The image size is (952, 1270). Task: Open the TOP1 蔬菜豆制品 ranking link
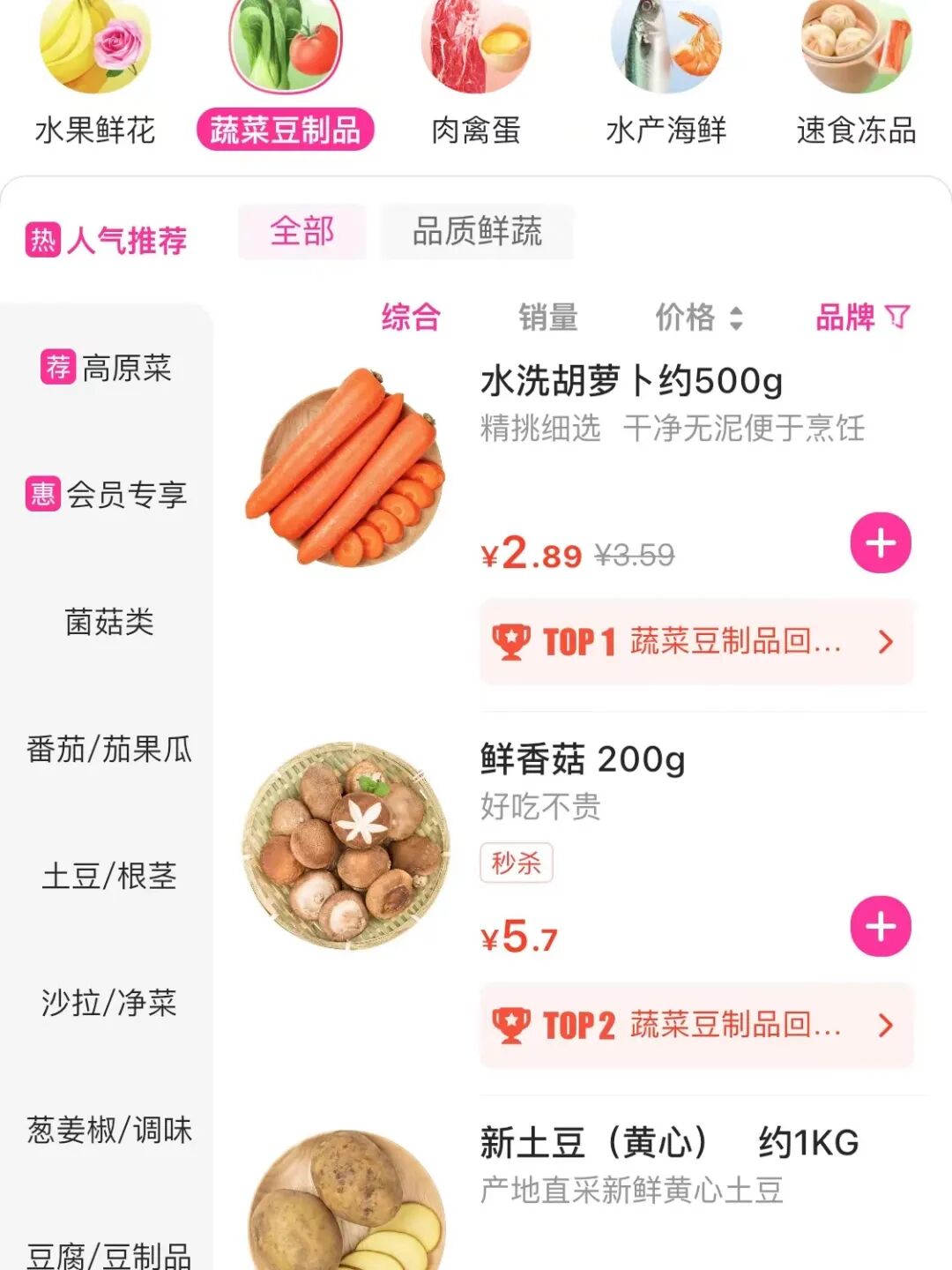click(x=697, y=641)
